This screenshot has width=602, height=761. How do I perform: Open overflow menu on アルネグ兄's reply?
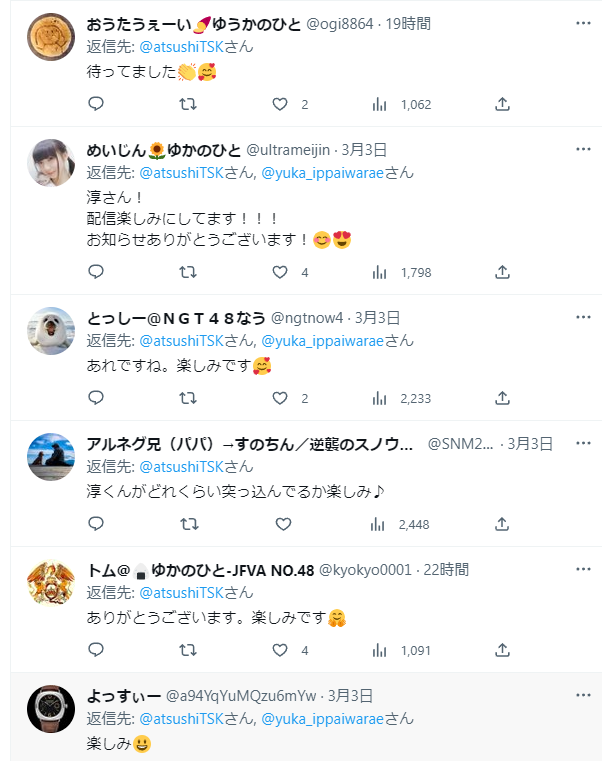tap(583, 441)
